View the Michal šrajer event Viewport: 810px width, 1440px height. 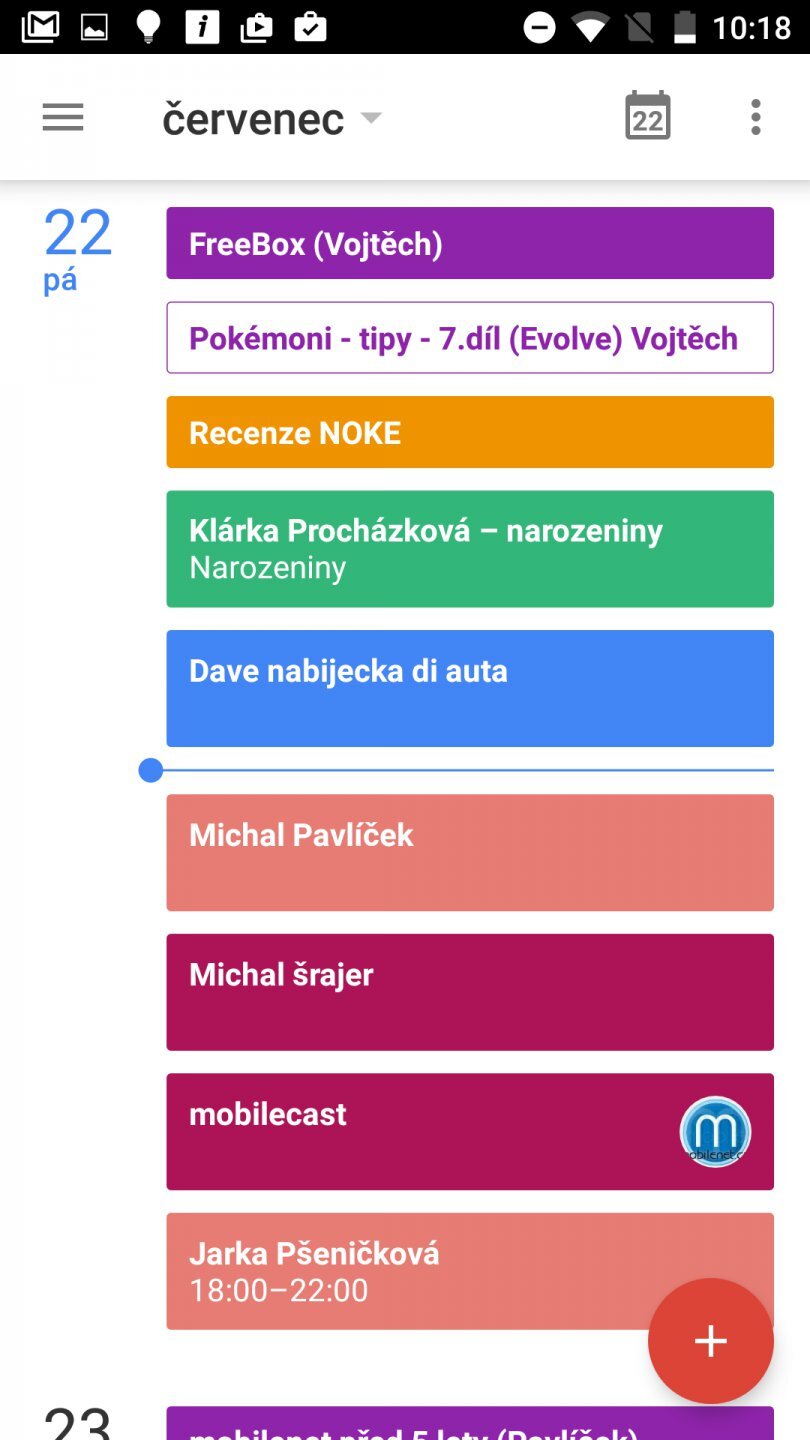point(469,992)
